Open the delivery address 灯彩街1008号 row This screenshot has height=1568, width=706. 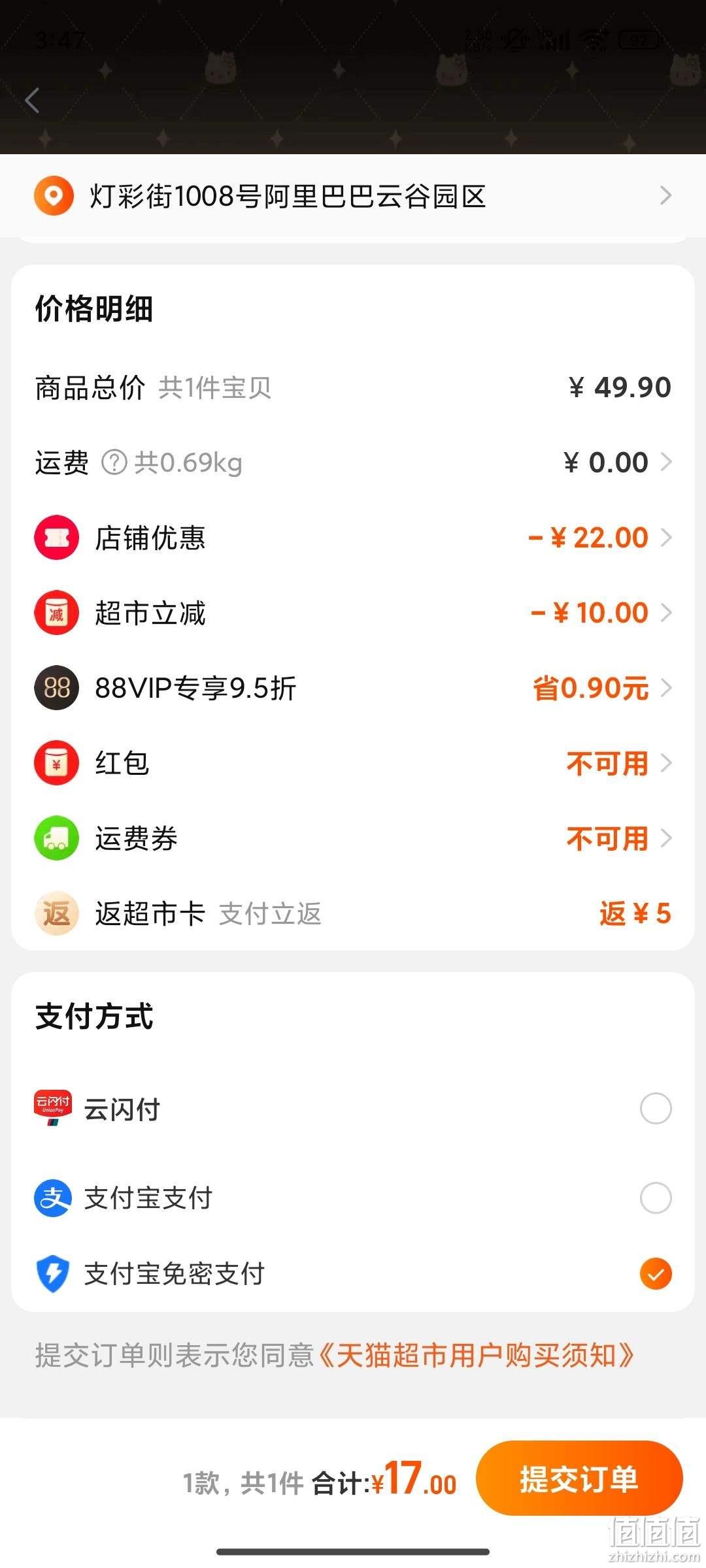click(353, 196)
